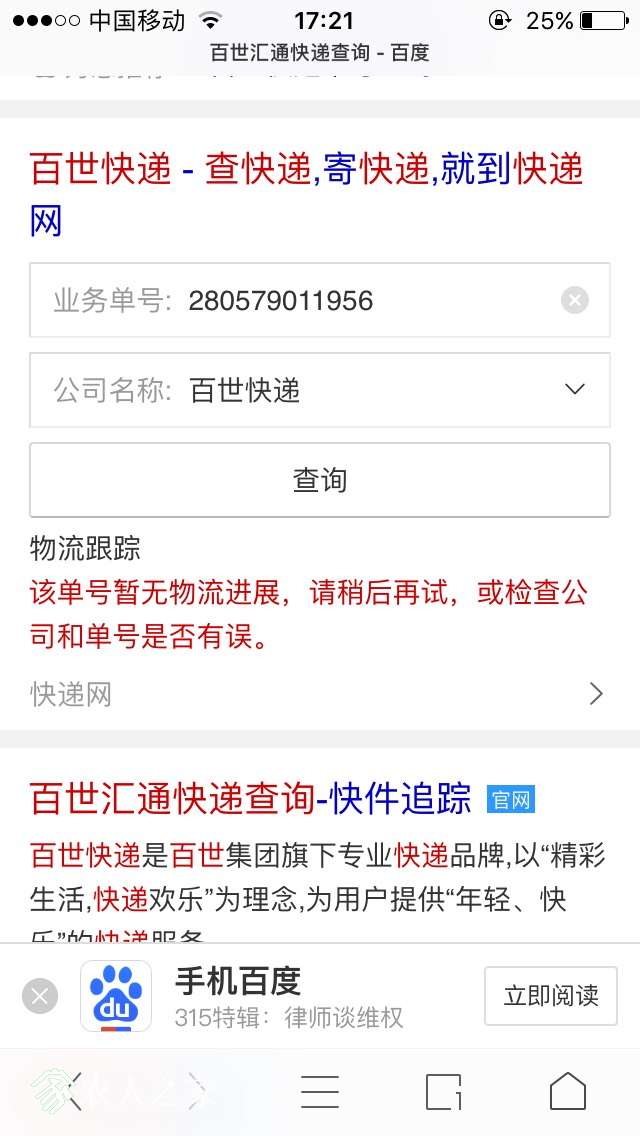This screenshot has height=1136, width=640.
Task: Go forward to the next page
Action: tap(197, 1092)
